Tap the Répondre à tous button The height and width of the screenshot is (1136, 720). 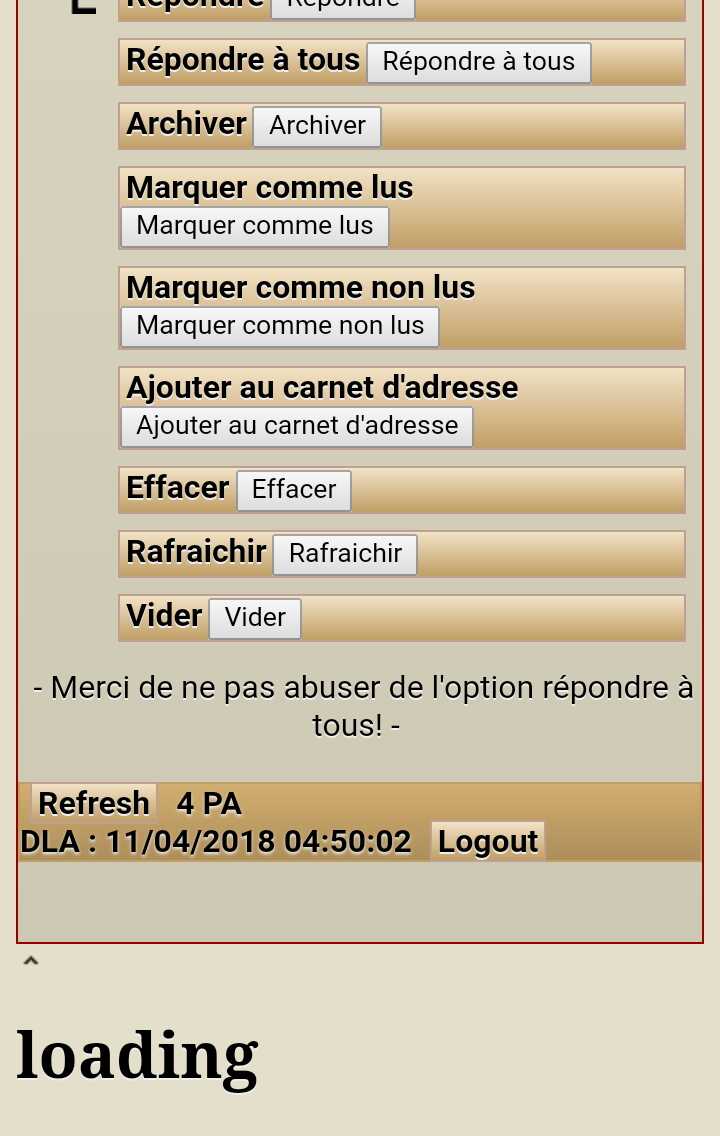478,62
